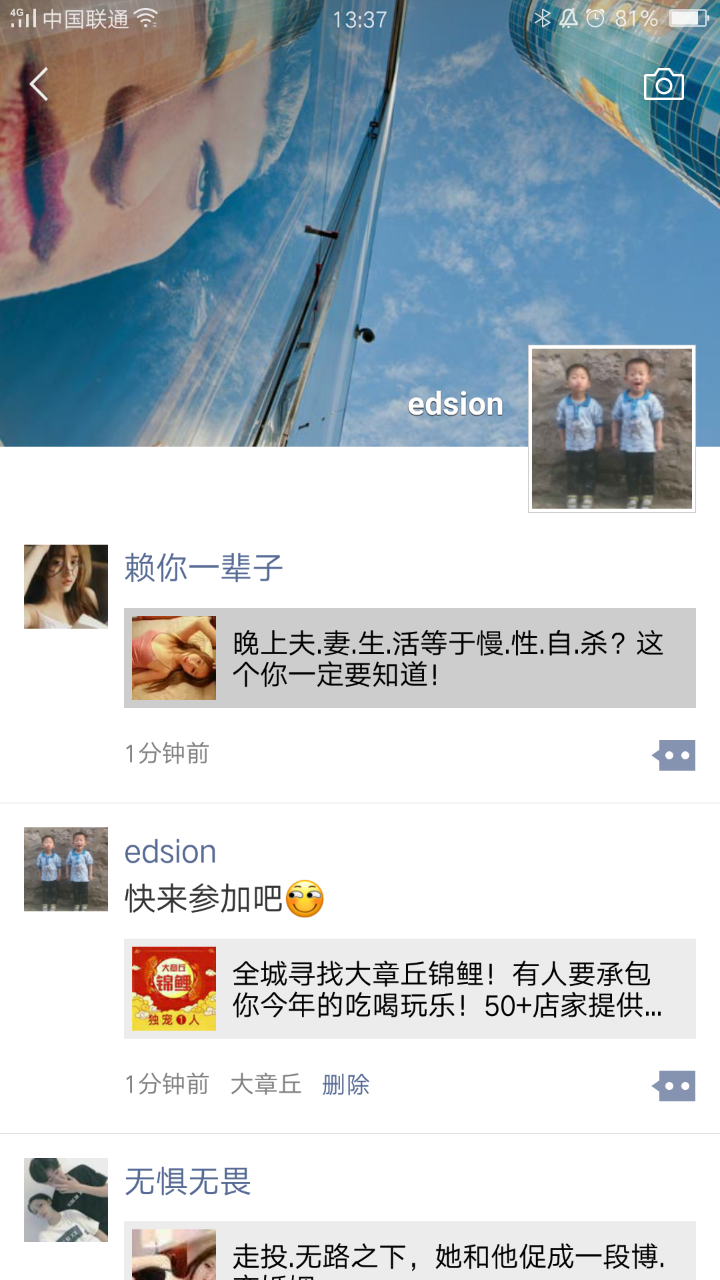Screen dimensions: 720x1280
Task: Open edsion's name link in feed
Action: click(x=170, y=852)
